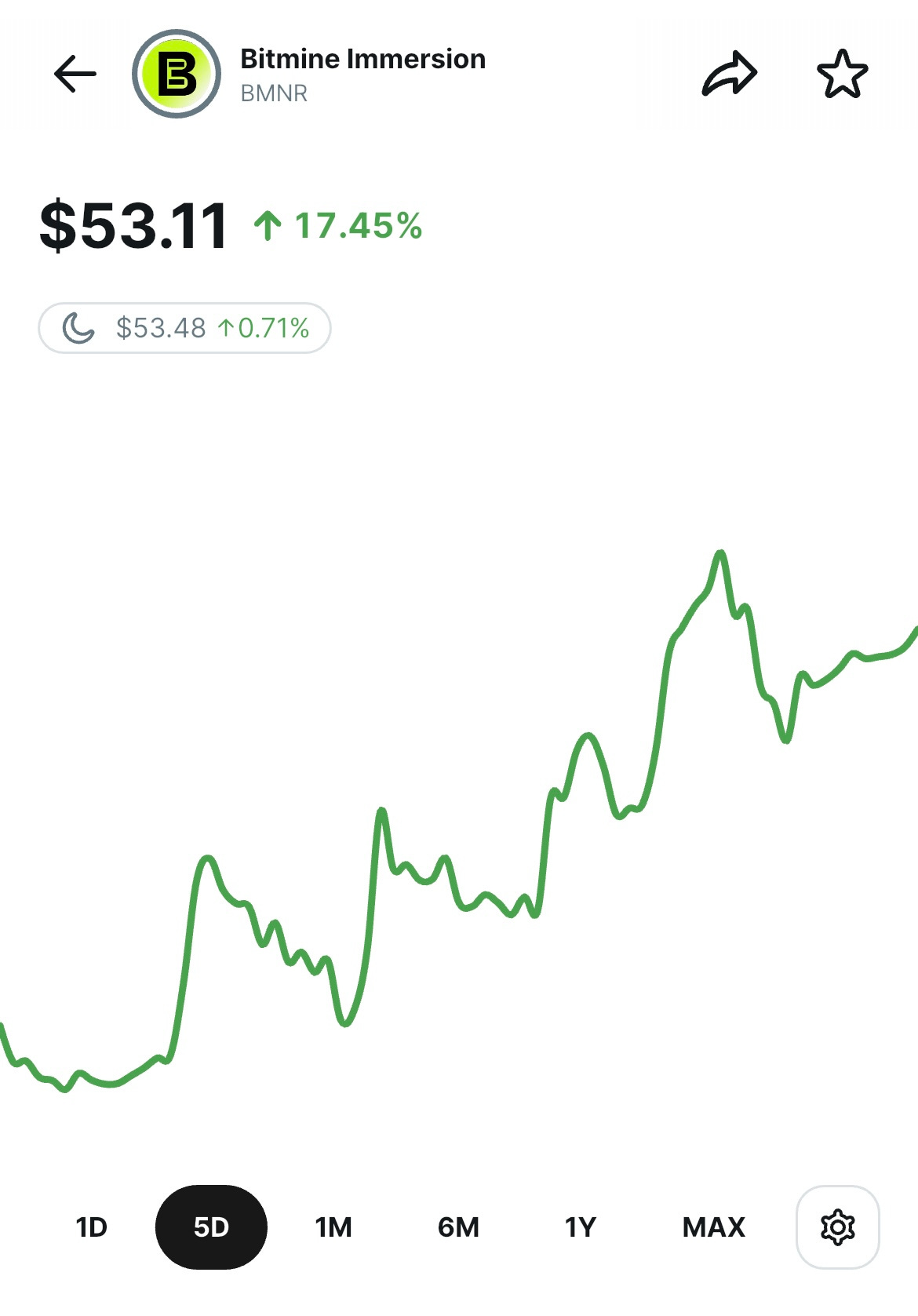The width and height of the screenshot is (918, 1316).
Task: Tap the star to favorite Bitmine Immersion
Action: [x=842, y=73]
